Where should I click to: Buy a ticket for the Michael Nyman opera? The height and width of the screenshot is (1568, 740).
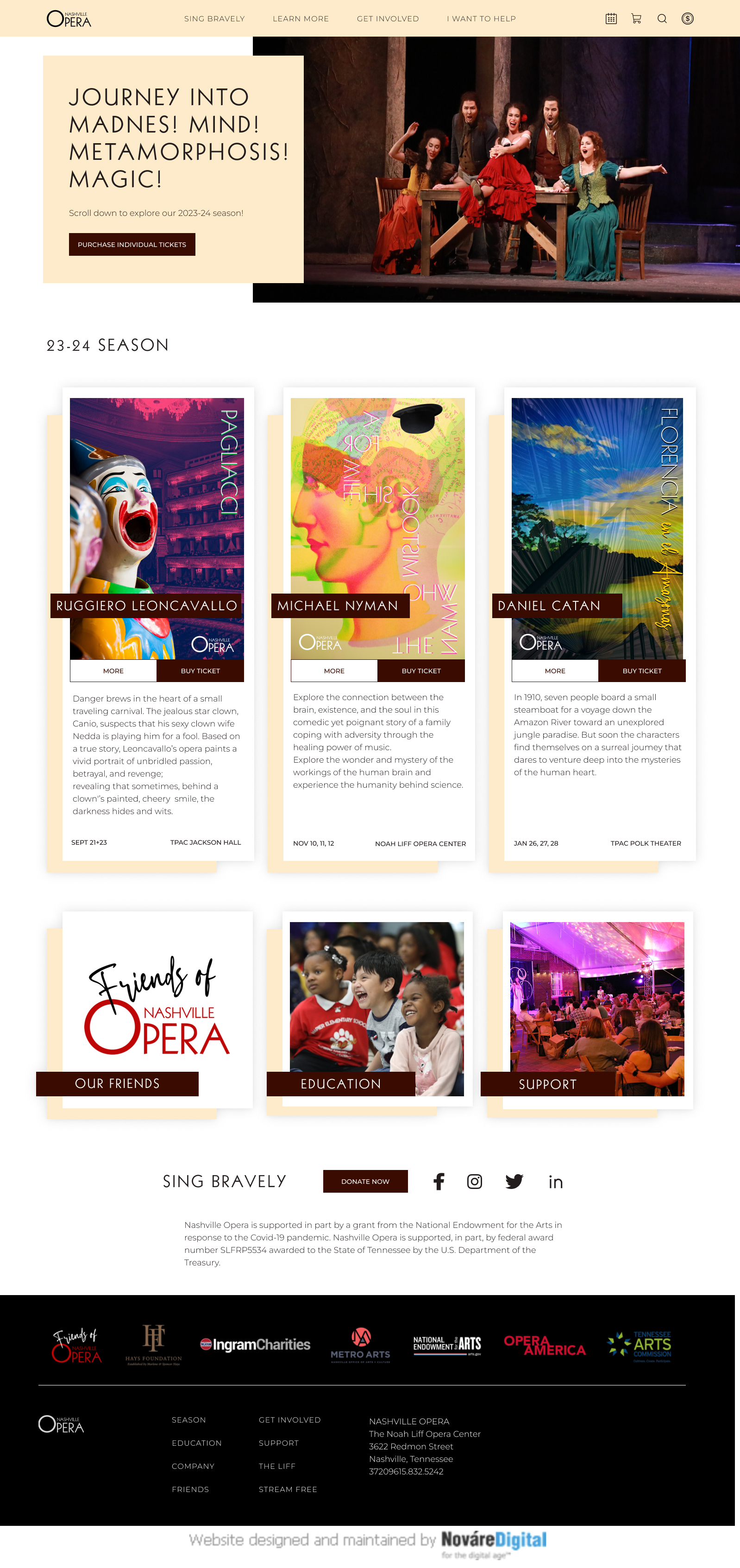(x=421, y=671)
